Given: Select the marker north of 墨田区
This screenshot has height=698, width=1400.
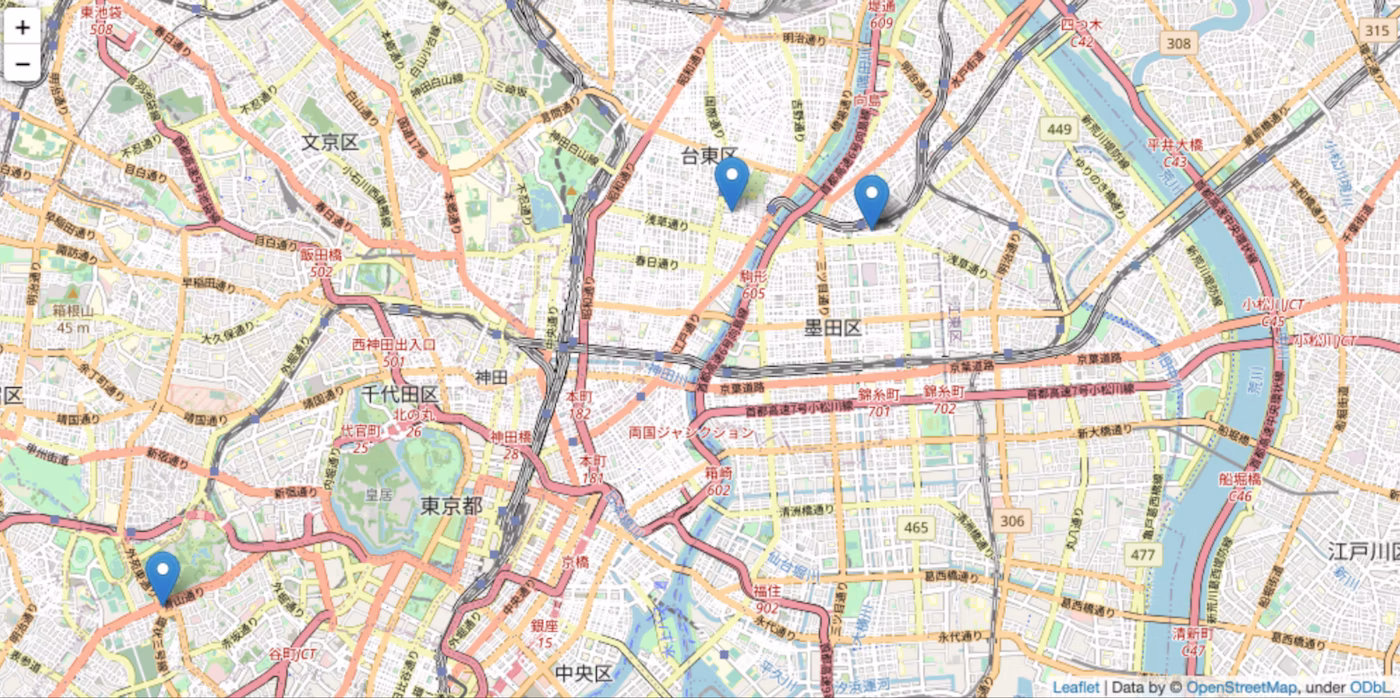Looking at the screenshot, I should (x=871, y=199).
